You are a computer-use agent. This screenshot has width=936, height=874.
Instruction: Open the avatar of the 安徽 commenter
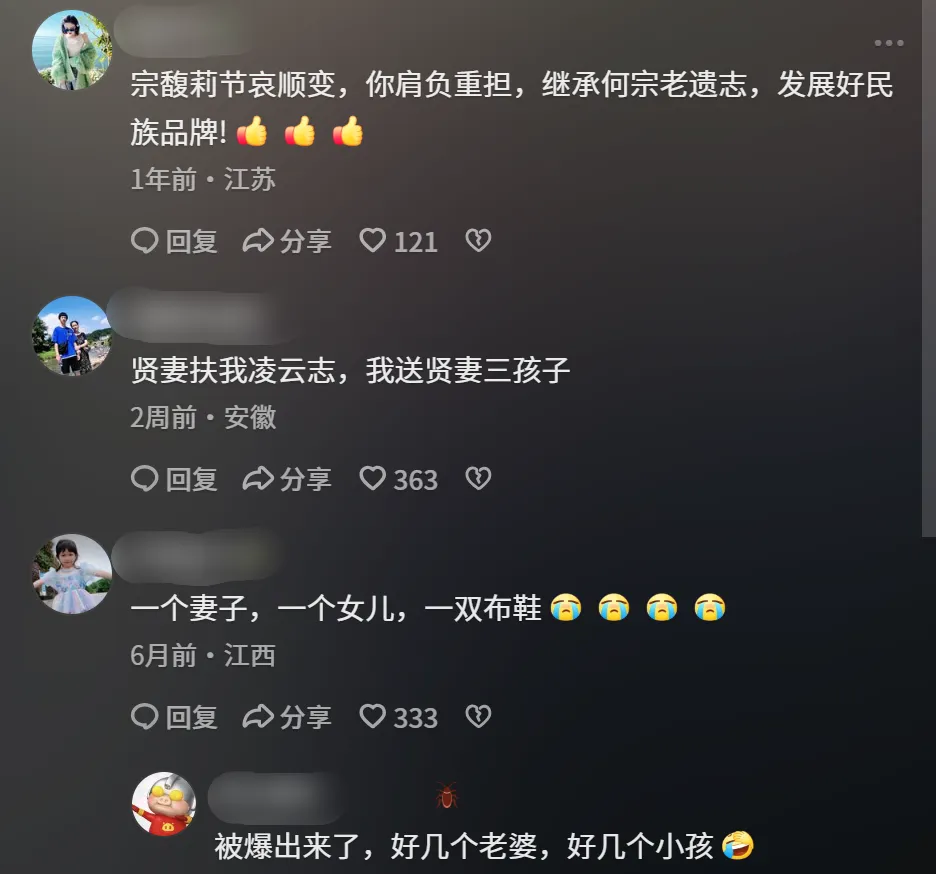pyautogui.click(x=72, y=336)
